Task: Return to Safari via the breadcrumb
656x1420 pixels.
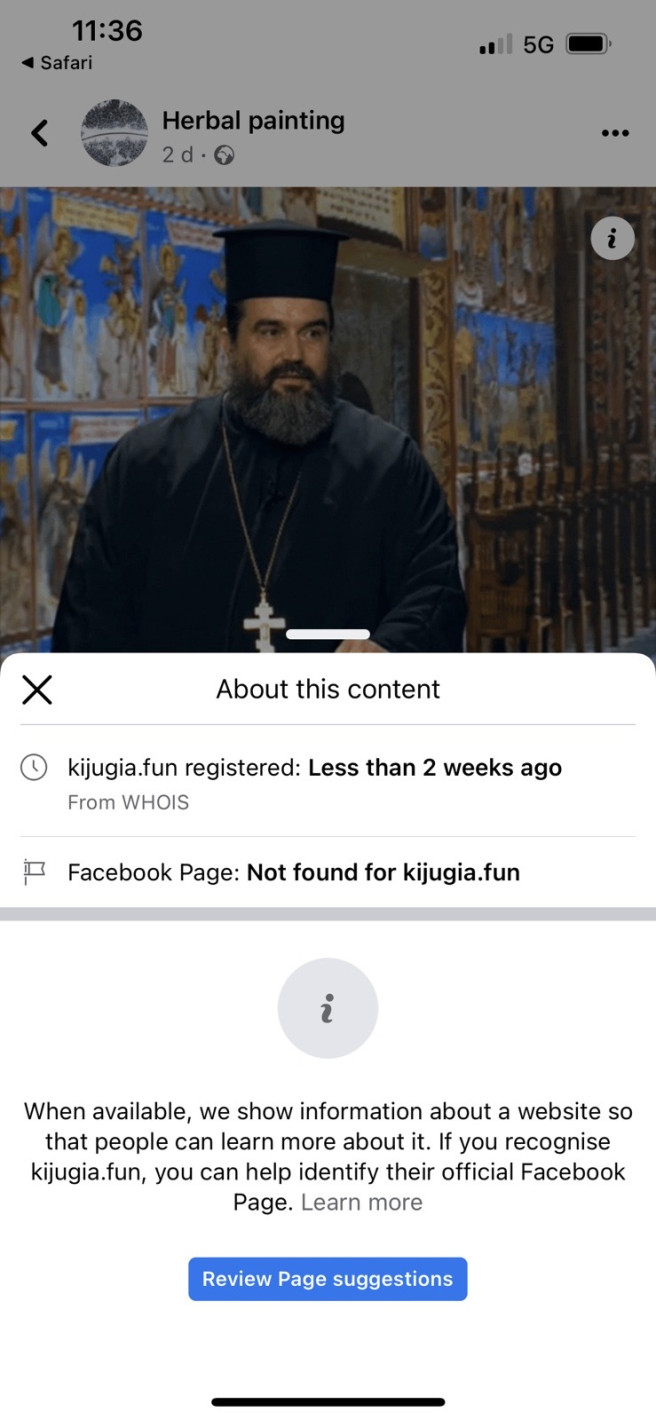Action: [x=57, y=63]
